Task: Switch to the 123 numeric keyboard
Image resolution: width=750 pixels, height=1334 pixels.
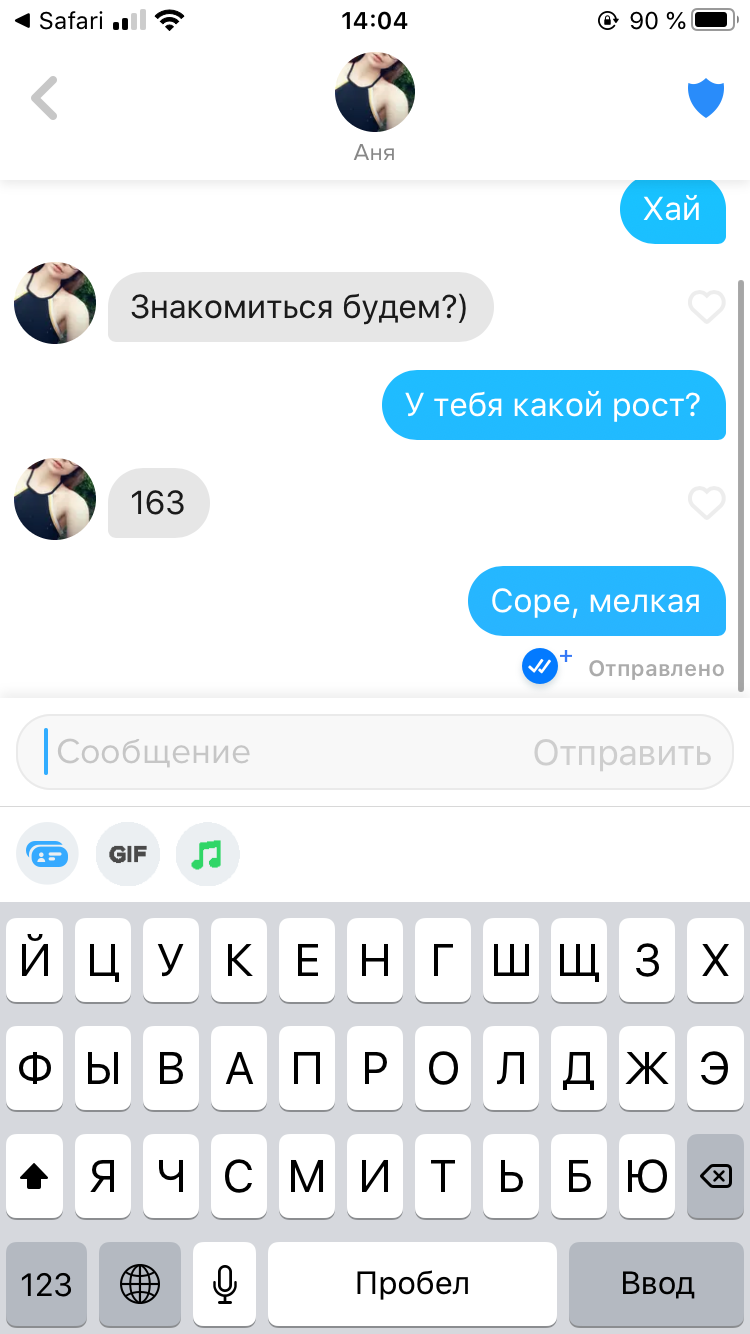Action: pyautogui.click(x=46, y=1283)
